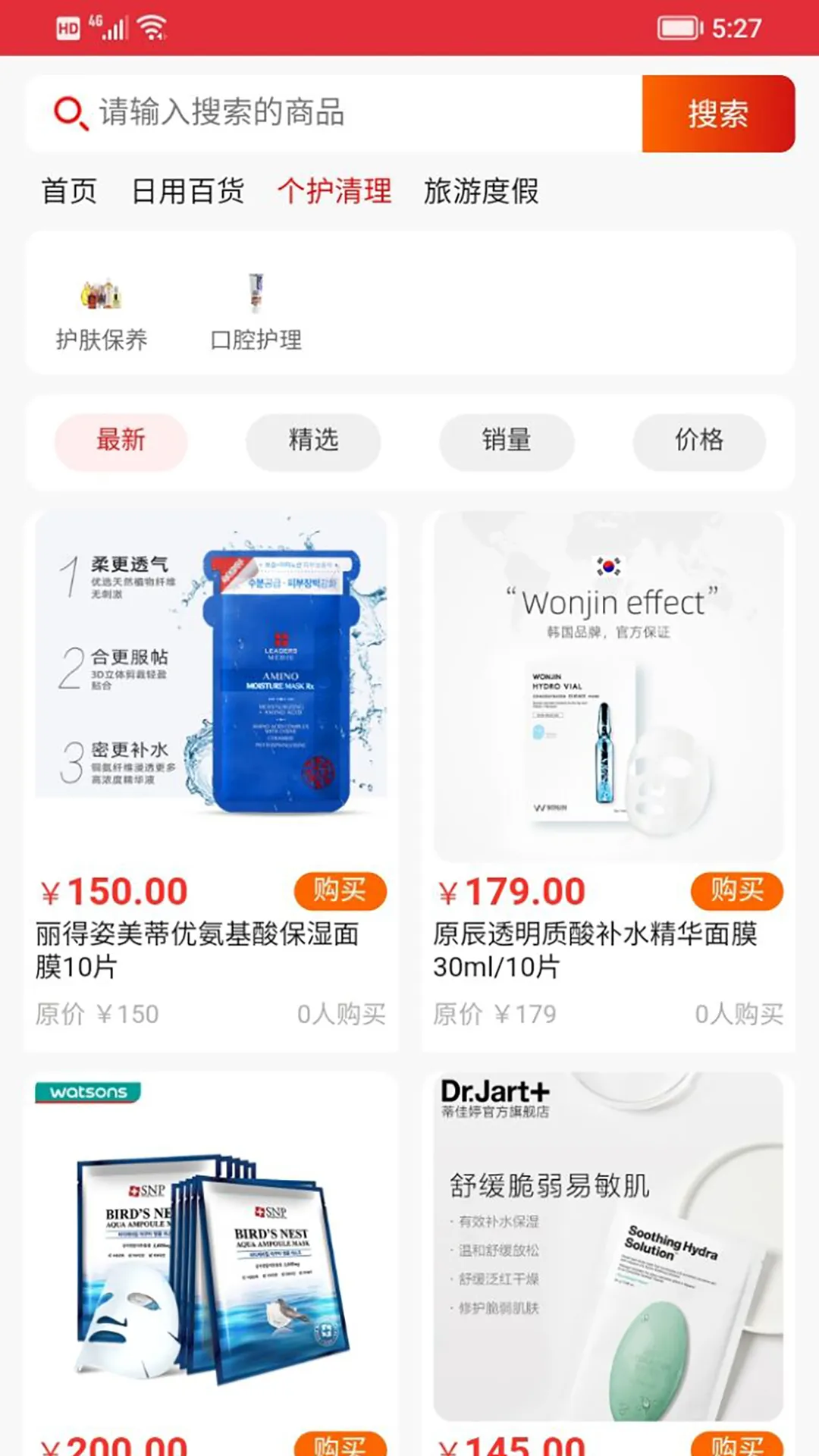819x1456 pixels.
Task: Switch to the 日用百货 tab
Action: 188,191
